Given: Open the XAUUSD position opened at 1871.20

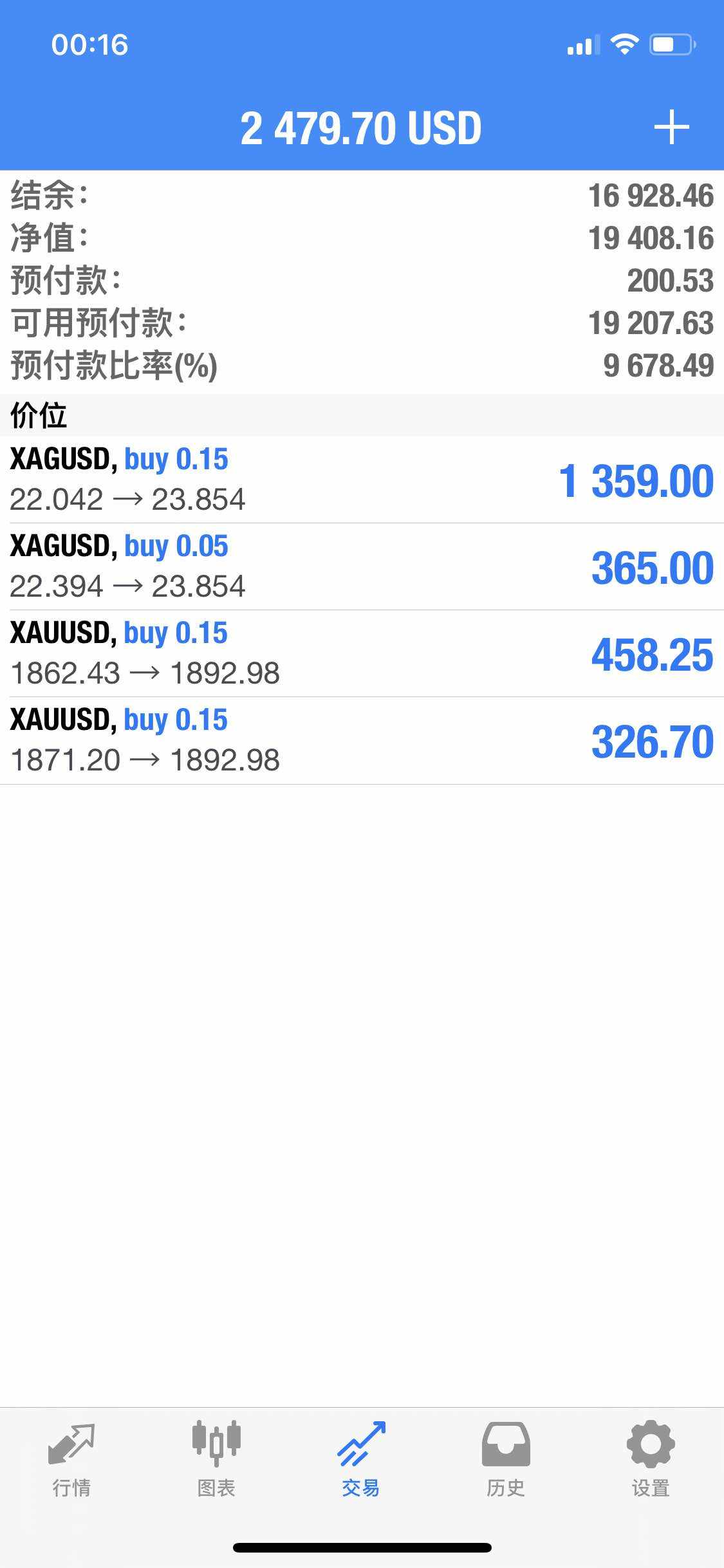Looking at the screenshot, I should click(362, 740).
